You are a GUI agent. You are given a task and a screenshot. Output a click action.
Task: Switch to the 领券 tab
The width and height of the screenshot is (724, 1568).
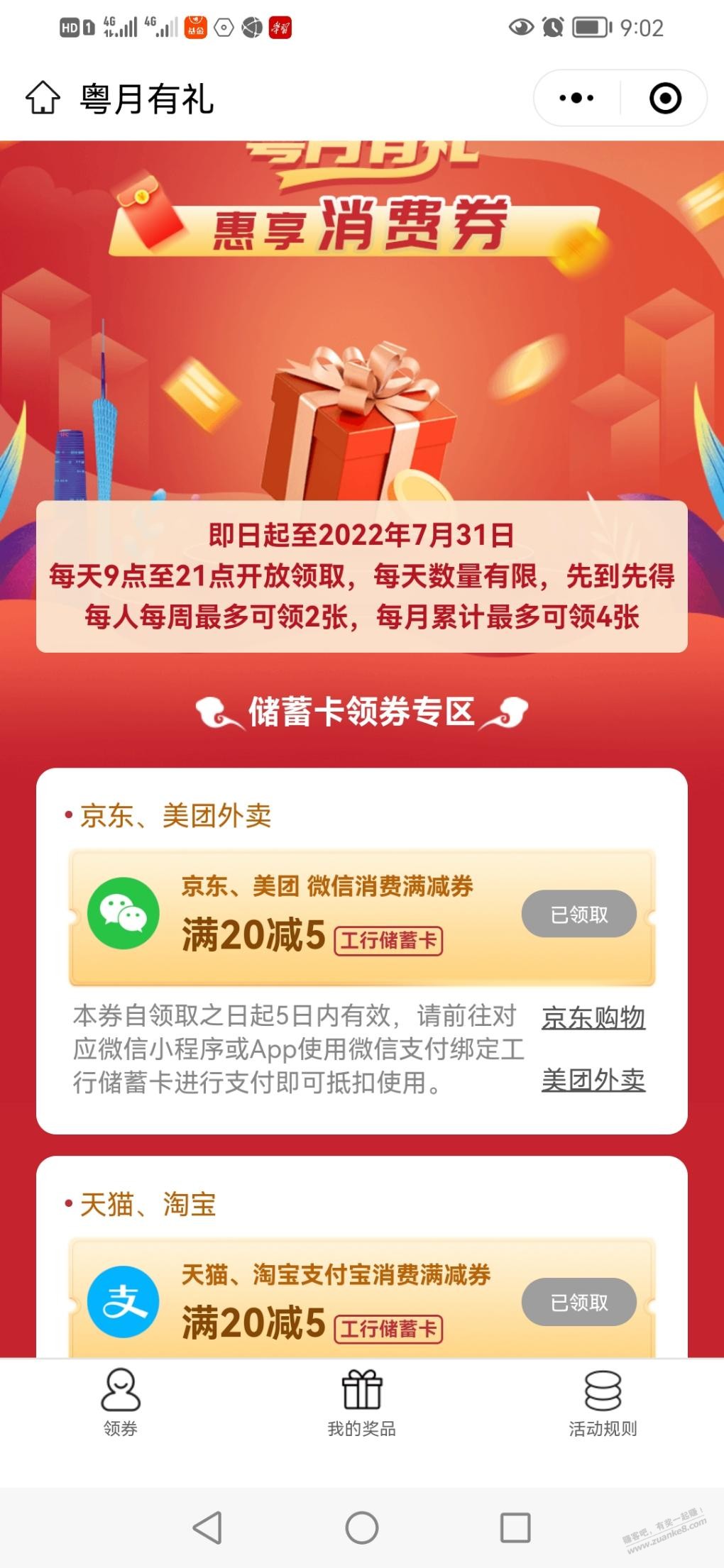coord(121,1404)
